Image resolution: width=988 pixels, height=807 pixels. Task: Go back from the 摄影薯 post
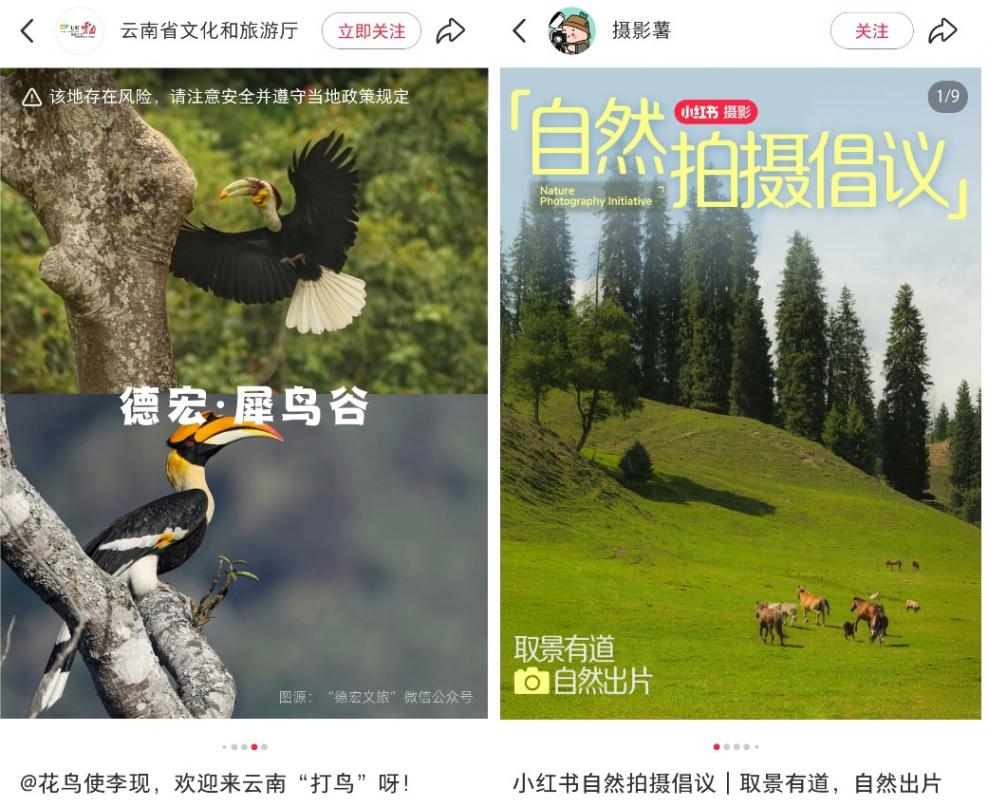(519, 31)
